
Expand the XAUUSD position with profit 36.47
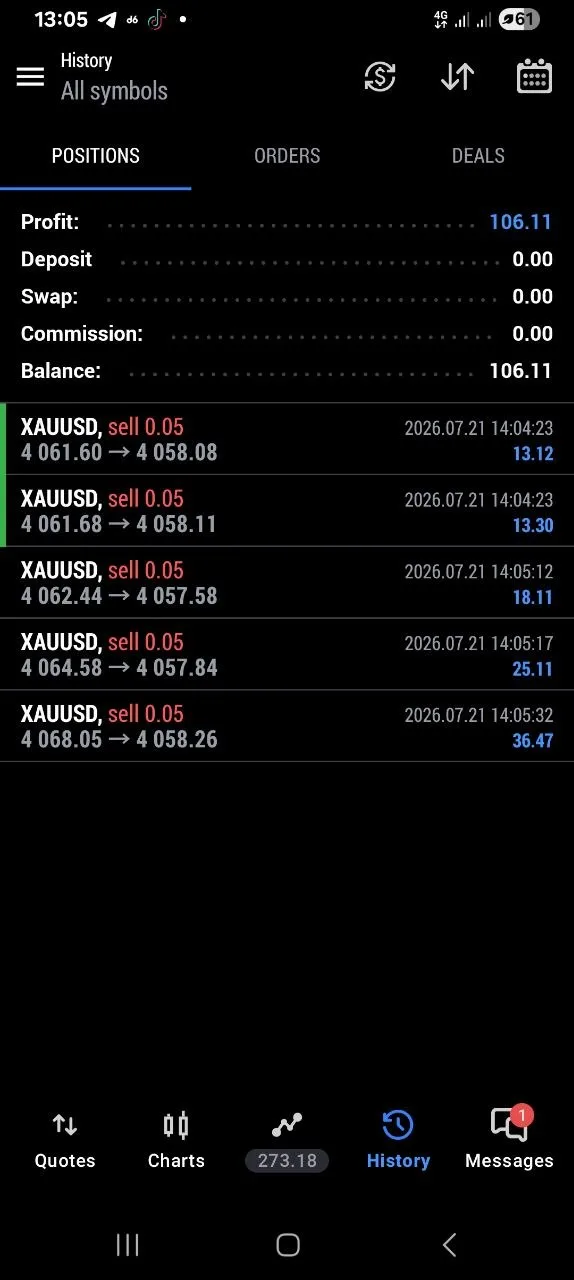pos(287,727)
